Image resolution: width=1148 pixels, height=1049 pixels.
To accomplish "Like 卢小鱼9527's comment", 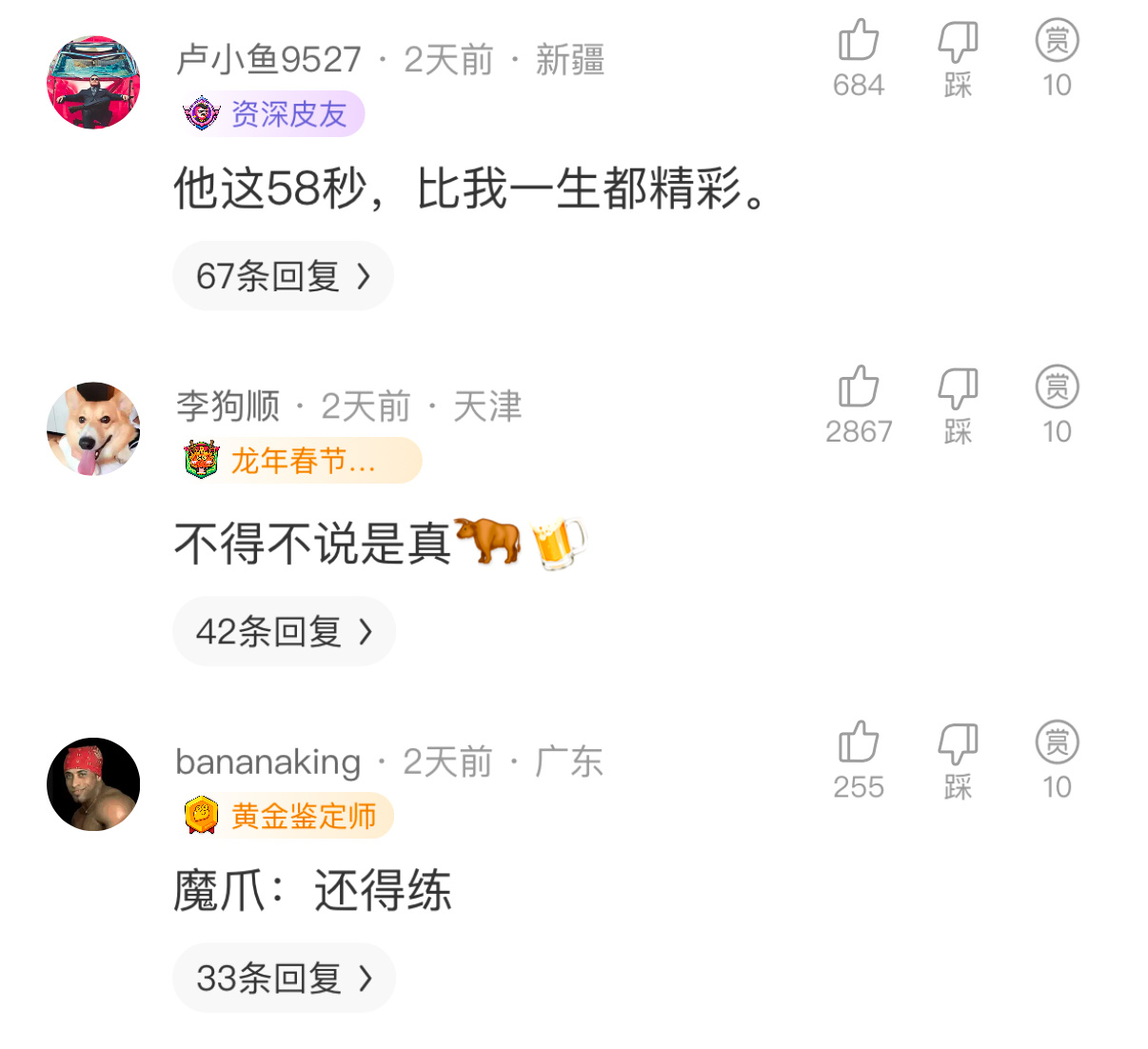I will coord(859,42).
